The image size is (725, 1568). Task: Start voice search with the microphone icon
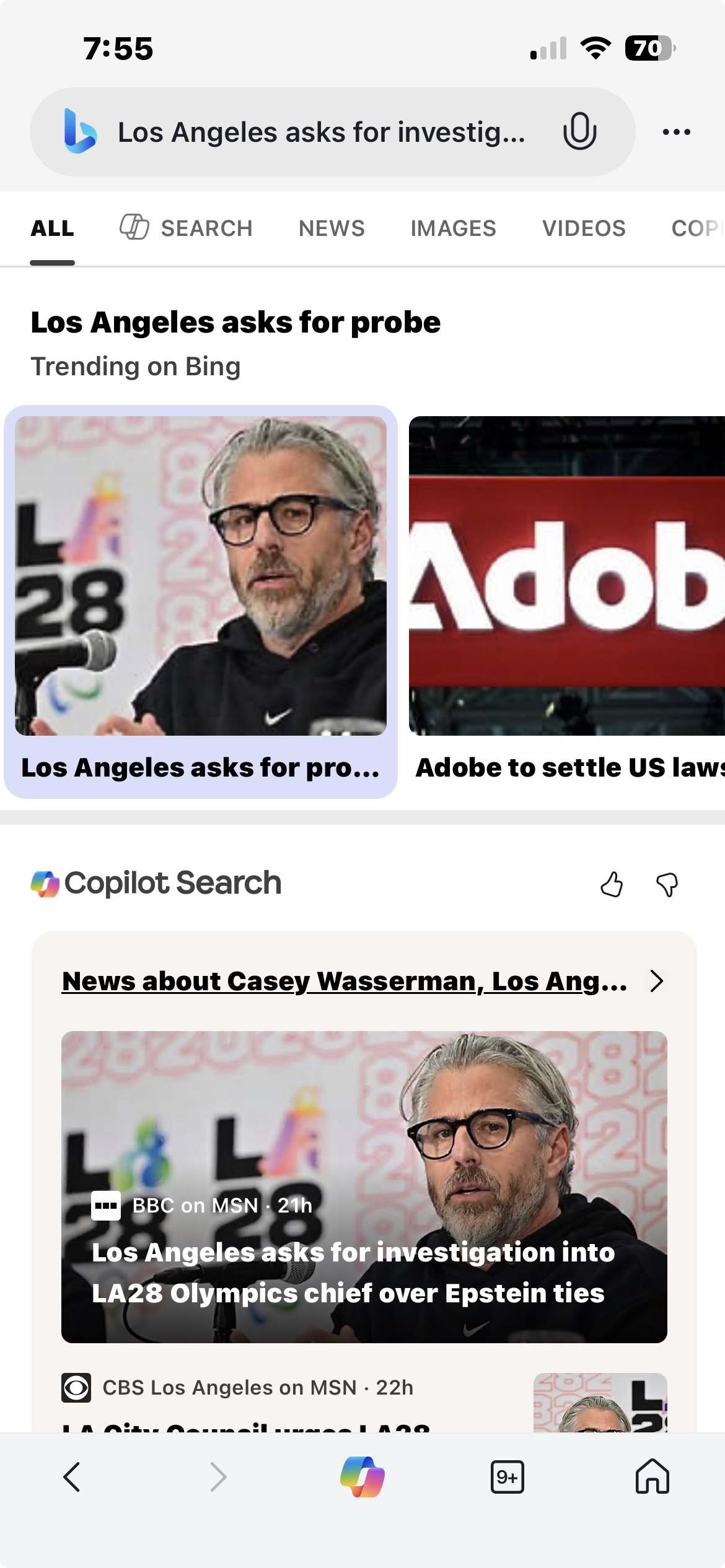point(579,131)
